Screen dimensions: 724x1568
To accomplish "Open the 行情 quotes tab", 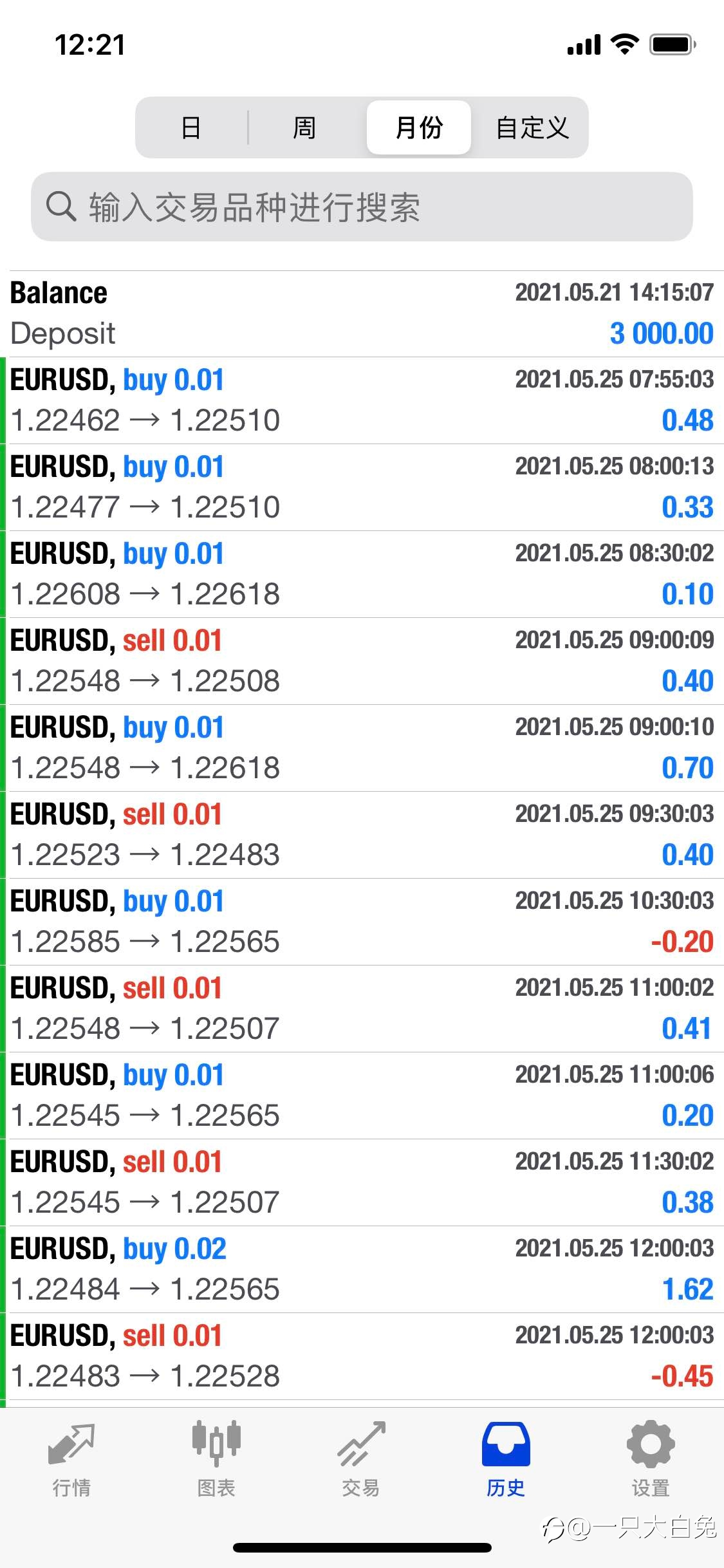I will click(x=71, y=1460).
